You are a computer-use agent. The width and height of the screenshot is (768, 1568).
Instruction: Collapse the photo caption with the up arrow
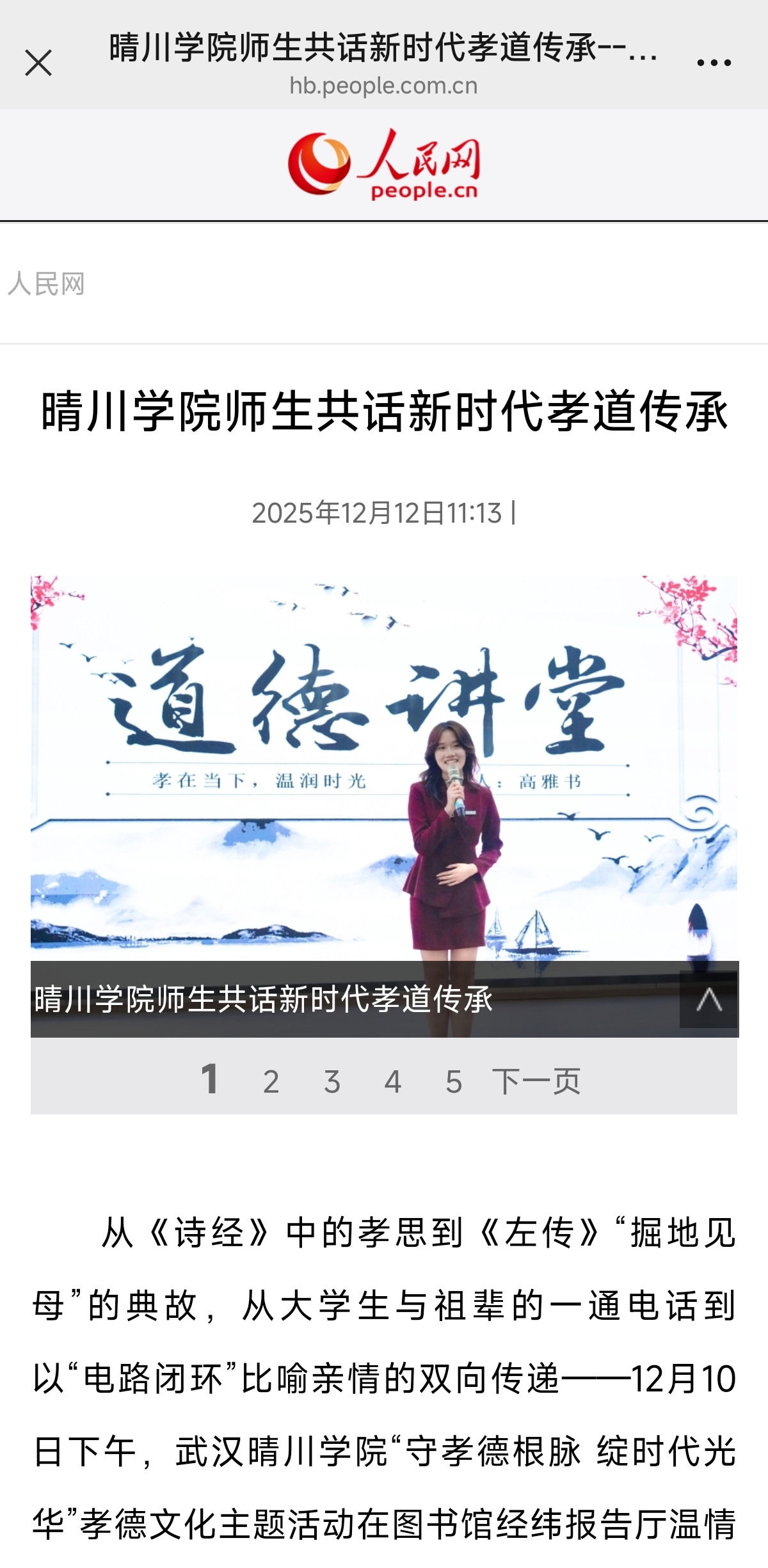pos(708,999)
